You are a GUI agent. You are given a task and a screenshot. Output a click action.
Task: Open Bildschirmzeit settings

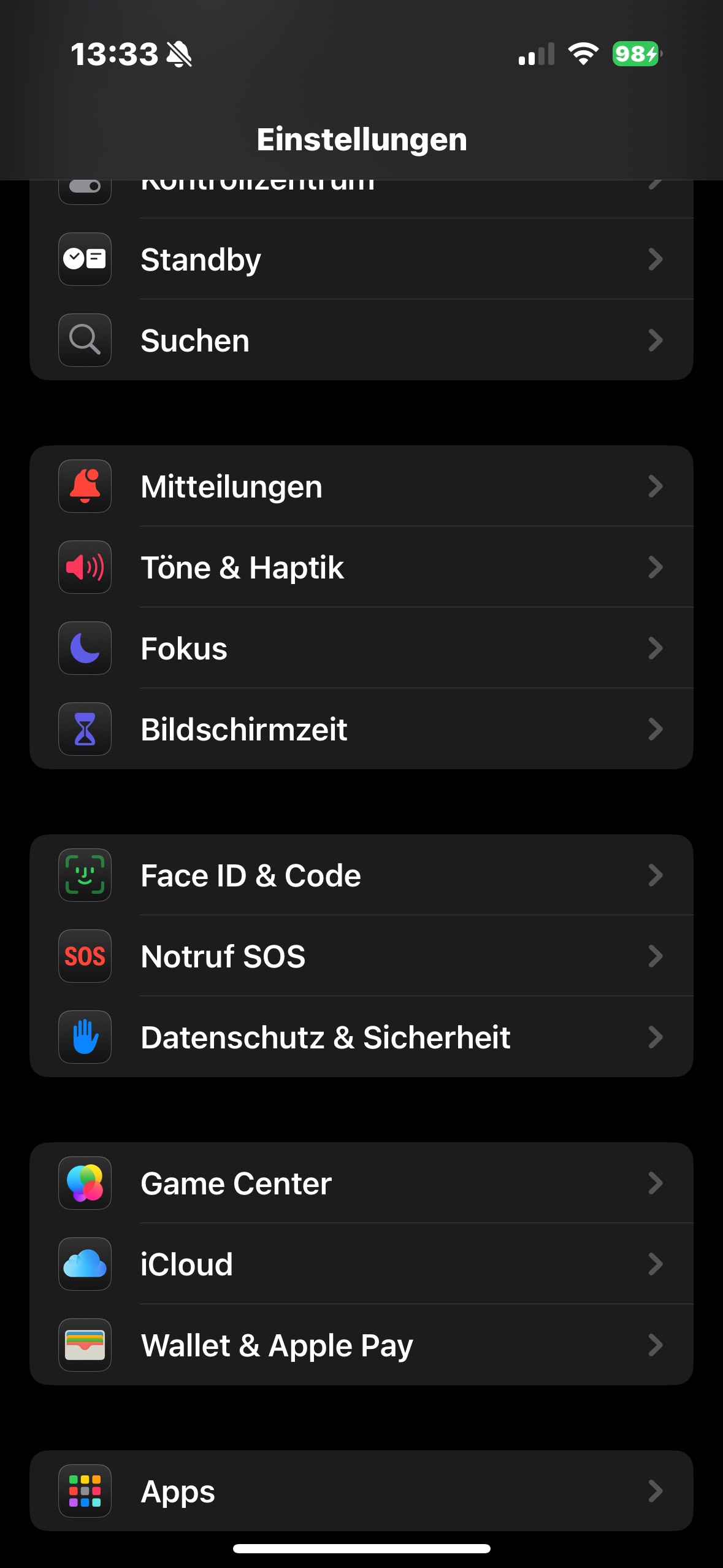tap(361, 729)
